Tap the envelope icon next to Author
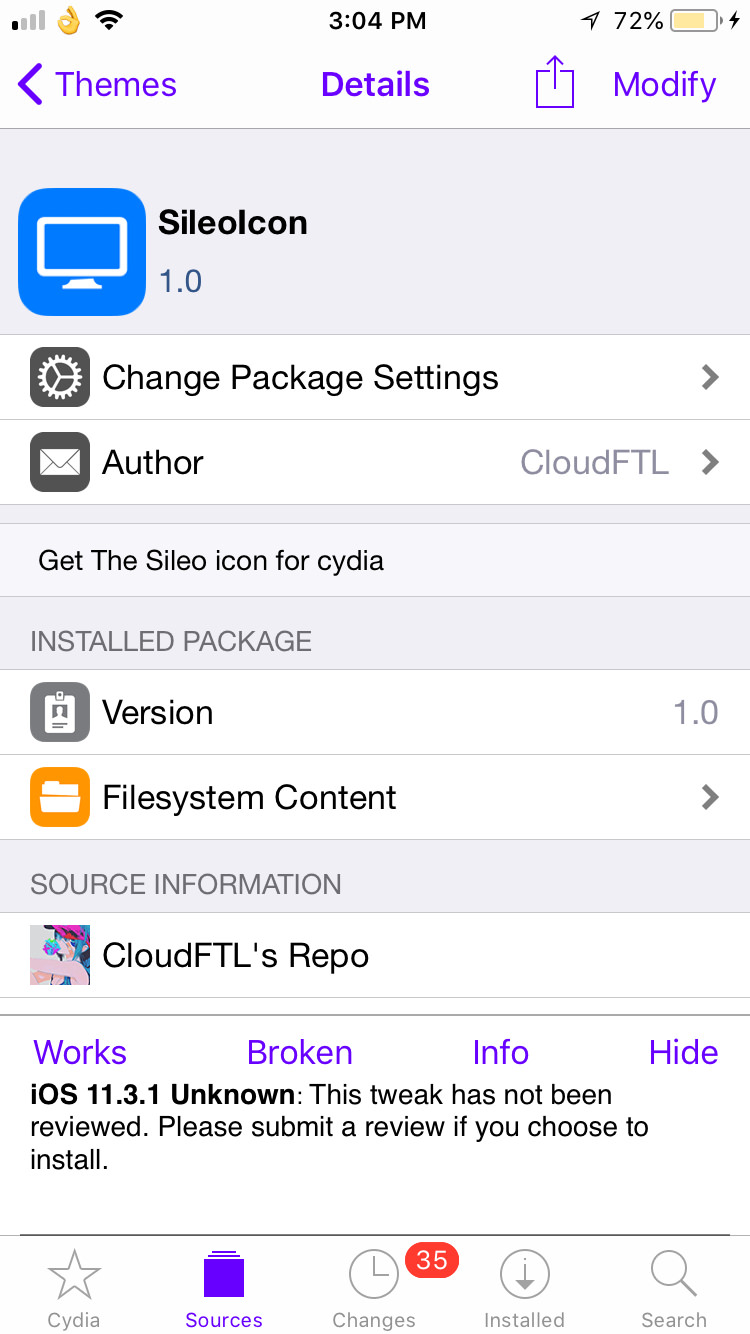750x1334 pixels. tap(59, 462)
